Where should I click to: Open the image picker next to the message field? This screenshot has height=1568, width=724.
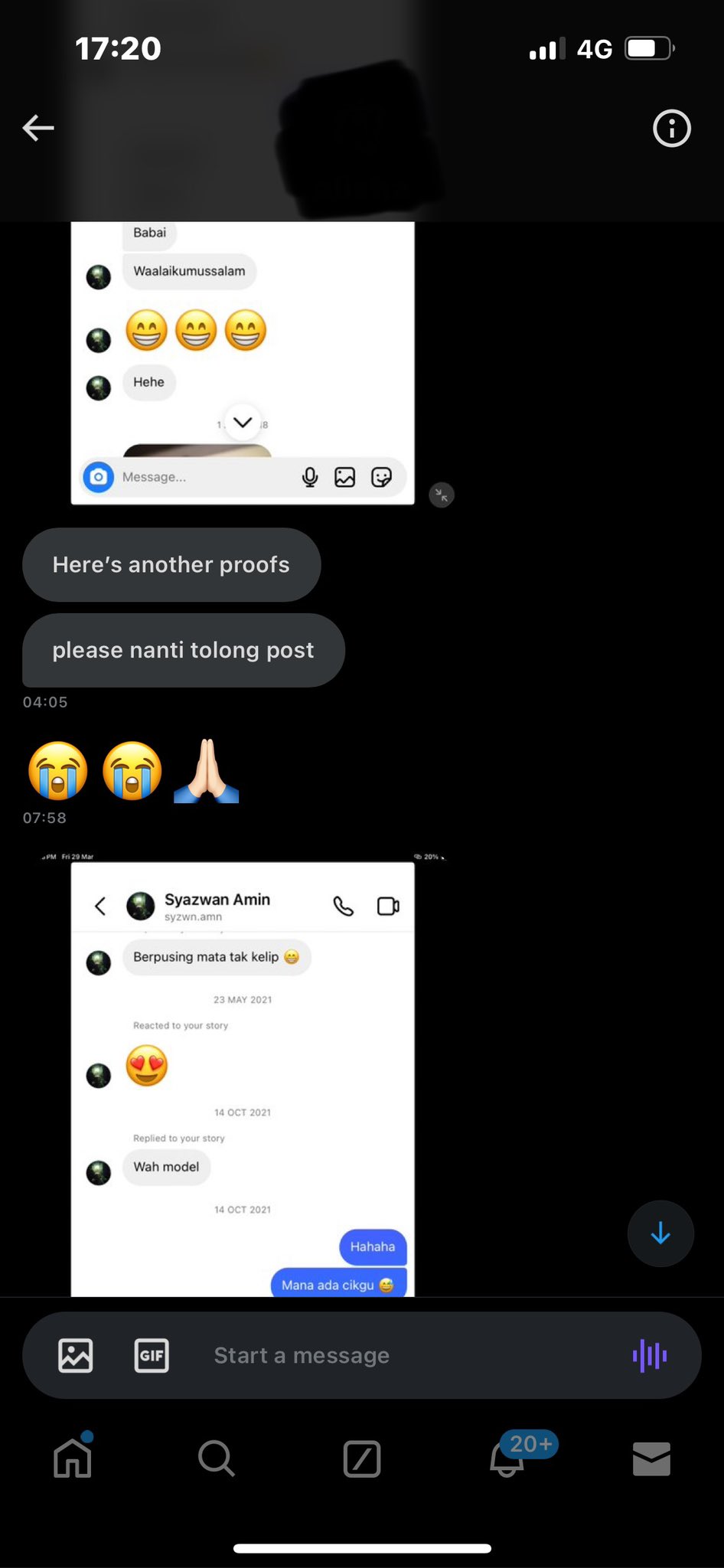74,1355
